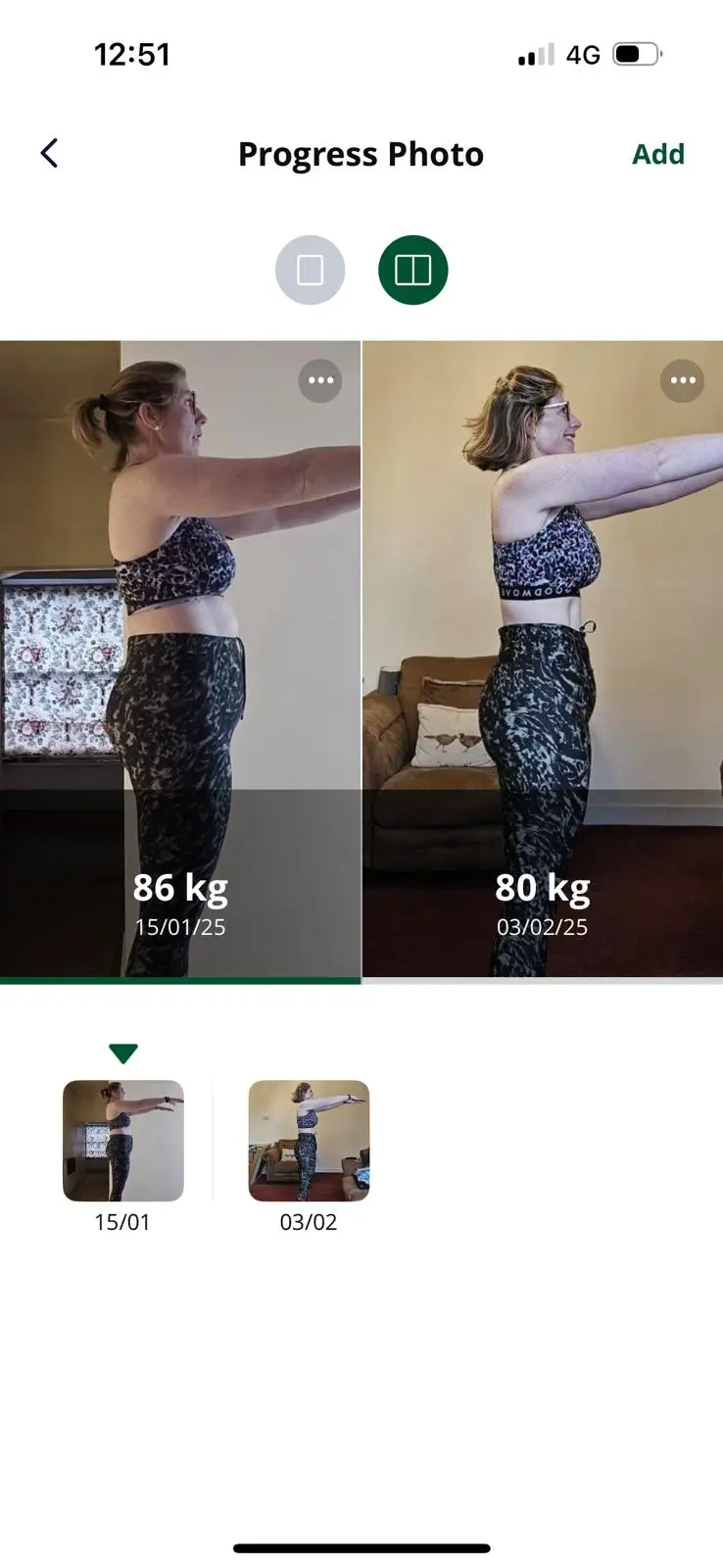
Task: Expand options for the left progress photo
Action: (x=320, y=380)
